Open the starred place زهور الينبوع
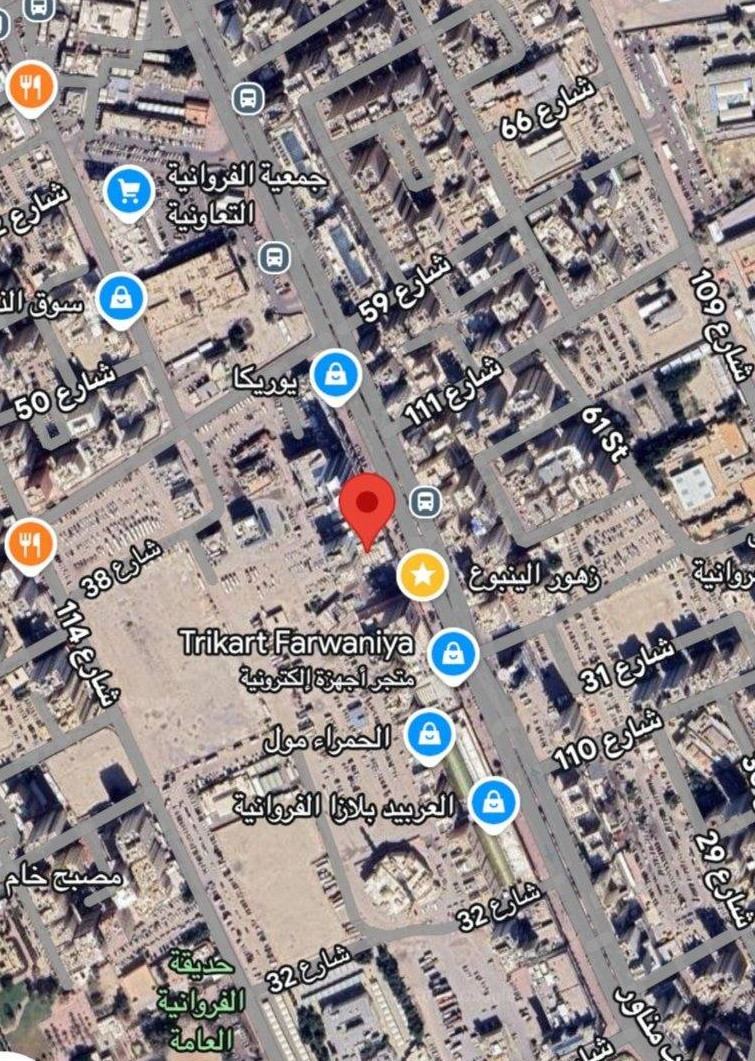Image resolution: width=755 pixels, height=1061 pixels. click(423, 576)
